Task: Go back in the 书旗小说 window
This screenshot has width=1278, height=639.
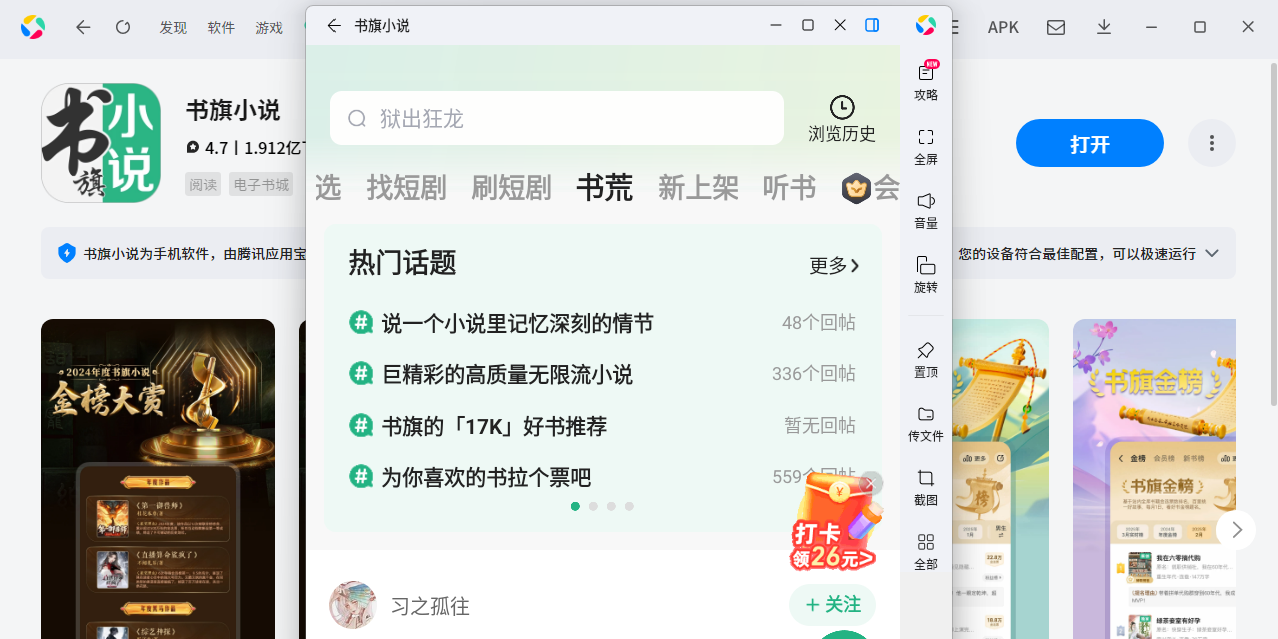Action: [x=334, y=26]
